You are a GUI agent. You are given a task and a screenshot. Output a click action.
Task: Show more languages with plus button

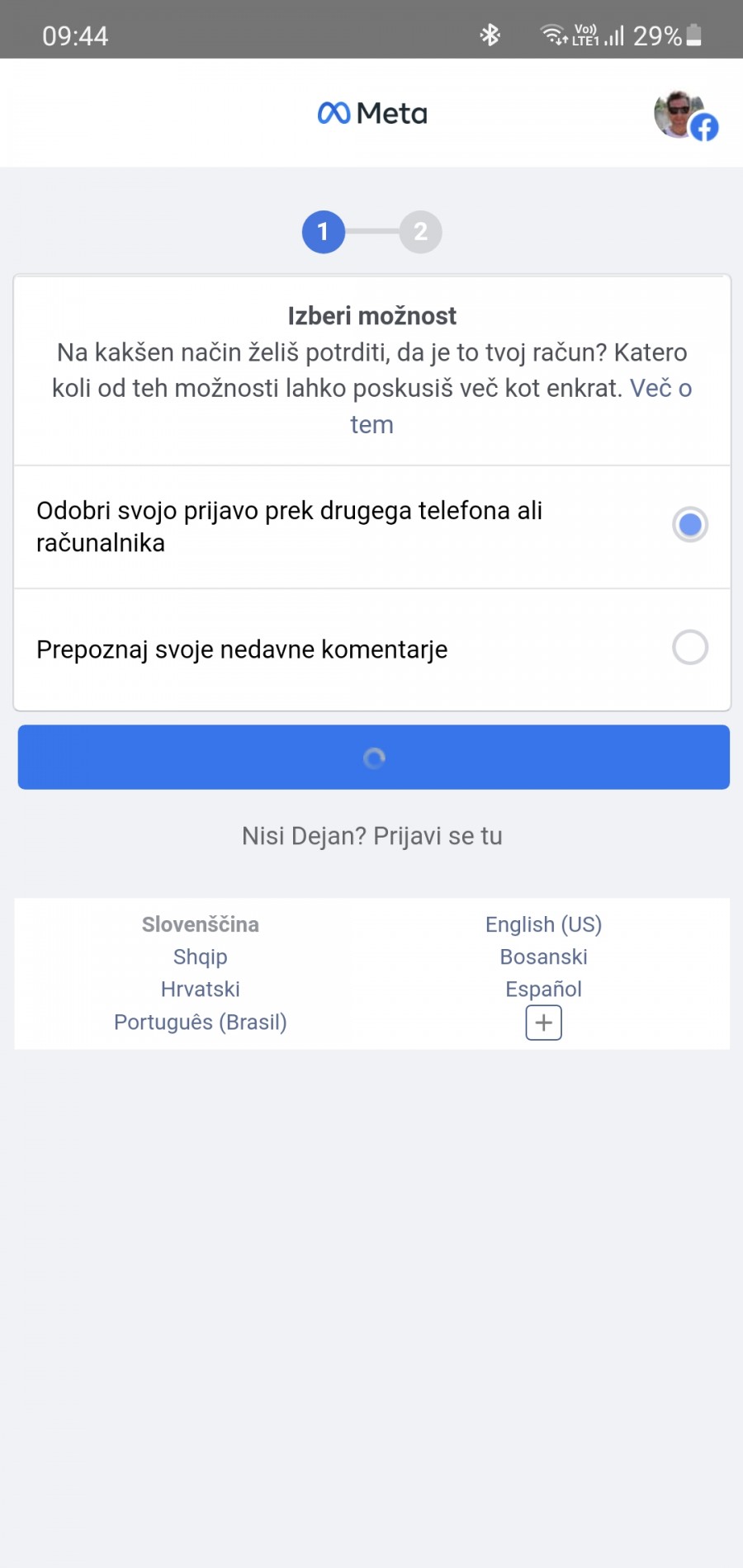(x=543, y=1023)
